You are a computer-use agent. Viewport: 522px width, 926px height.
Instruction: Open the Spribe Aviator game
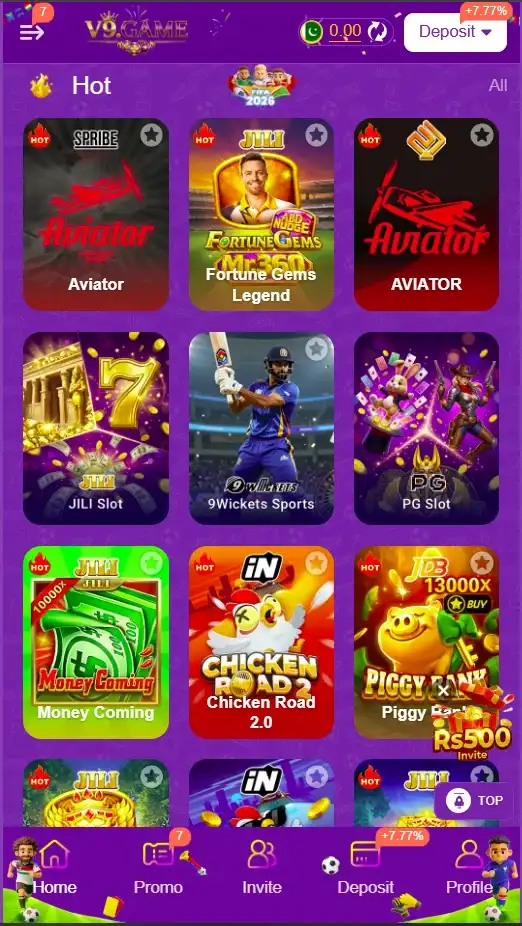tap(96, 214)
